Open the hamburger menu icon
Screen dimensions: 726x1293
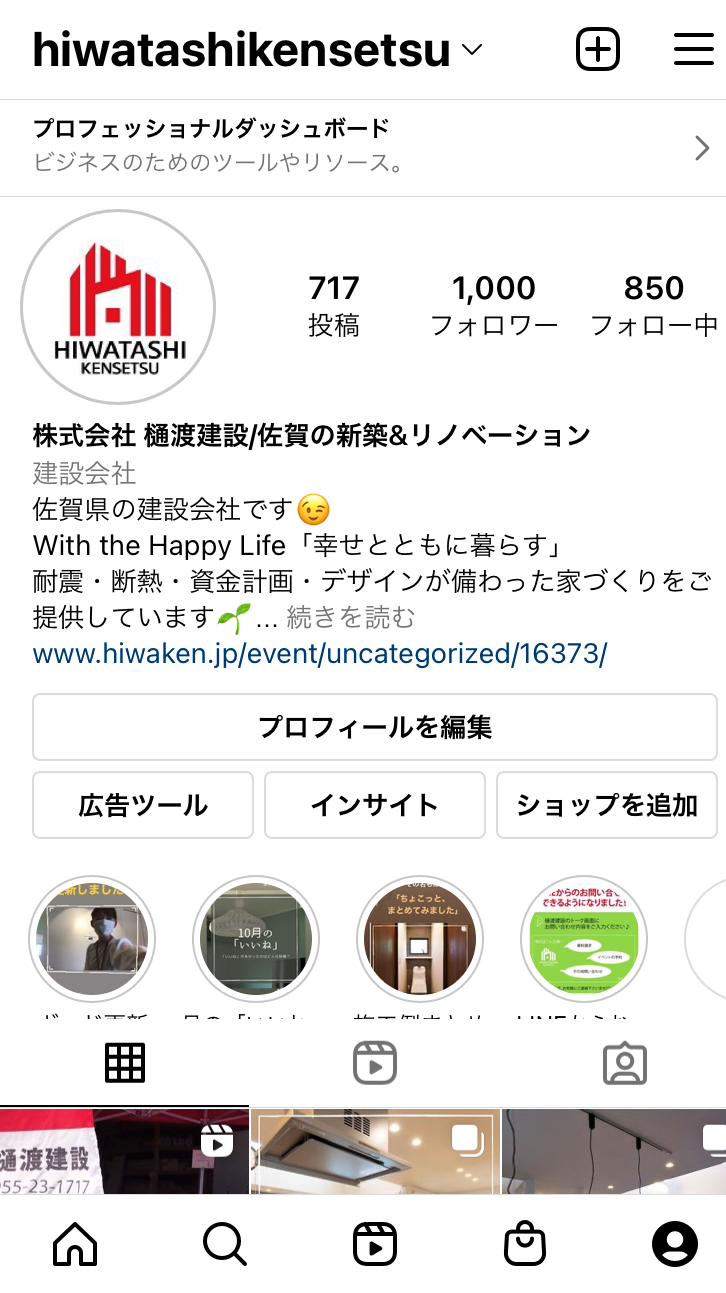point(692,47)
